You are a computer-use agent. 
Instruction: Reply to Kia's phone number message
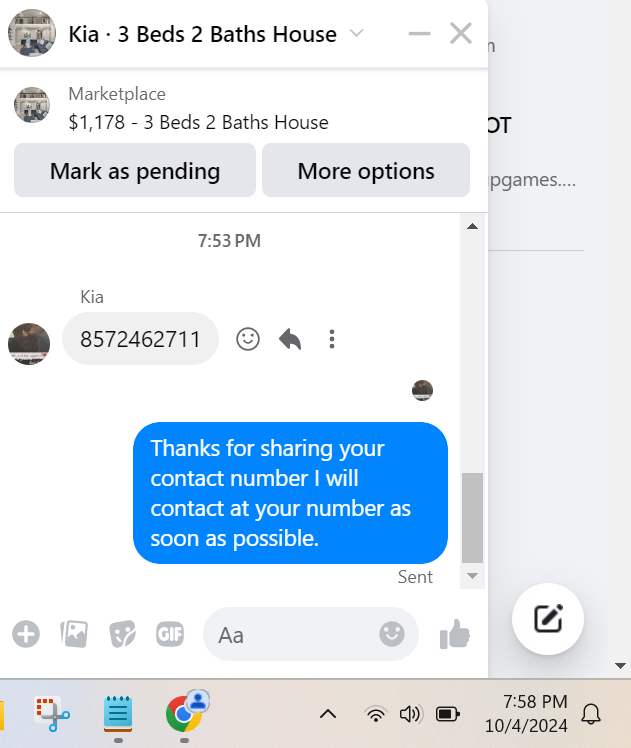[290, 339]
